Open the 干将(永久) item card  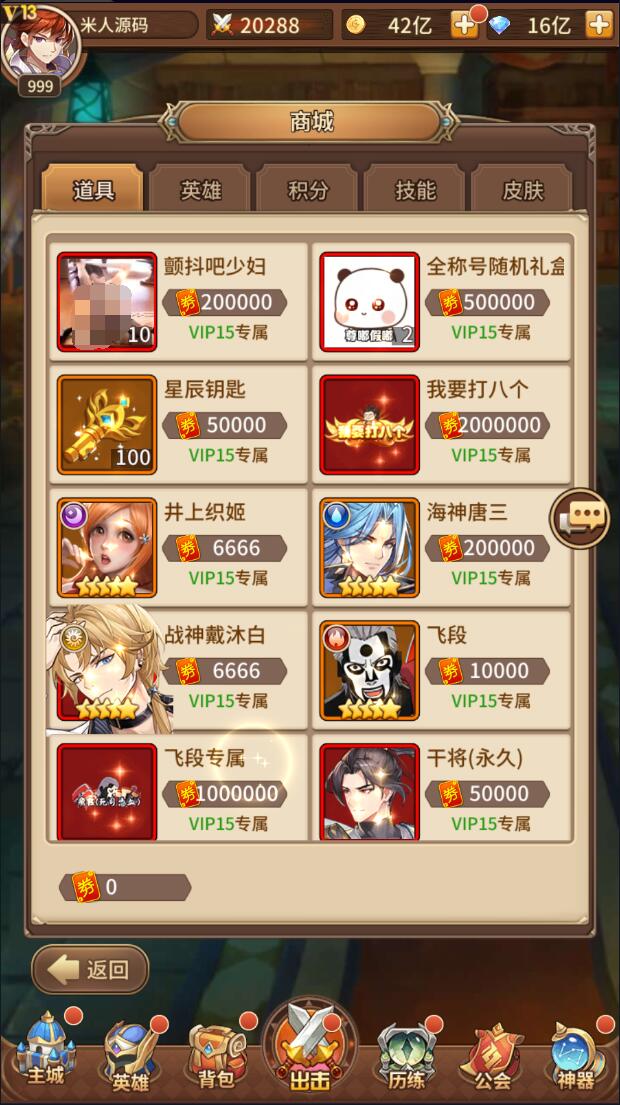pyautogui.click(x=441, y=790)
